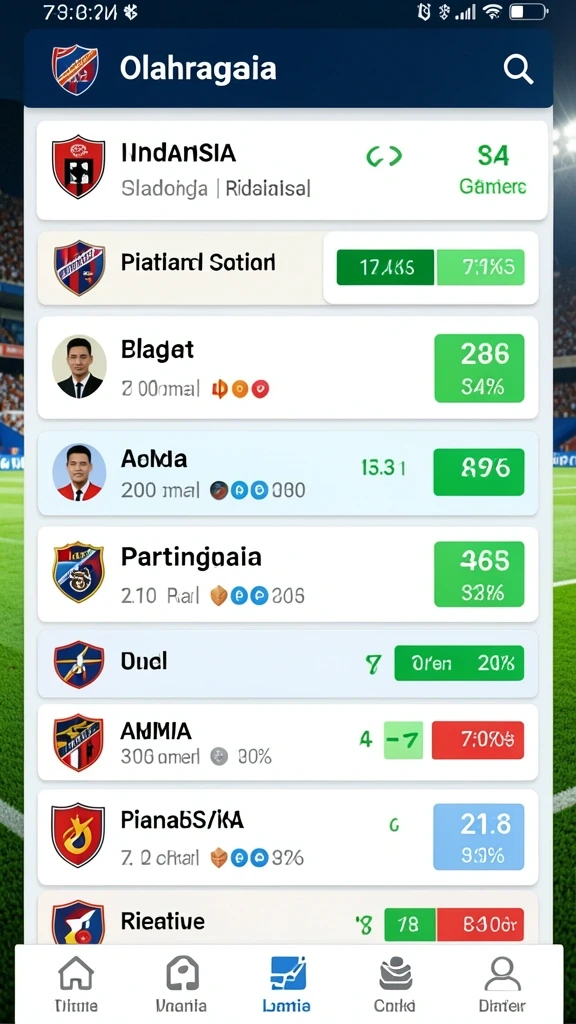Viewport: 576px width, 1024px height.
Task: Select the green 78 button in Rieatiue row
Action: (x=409, y=924)
